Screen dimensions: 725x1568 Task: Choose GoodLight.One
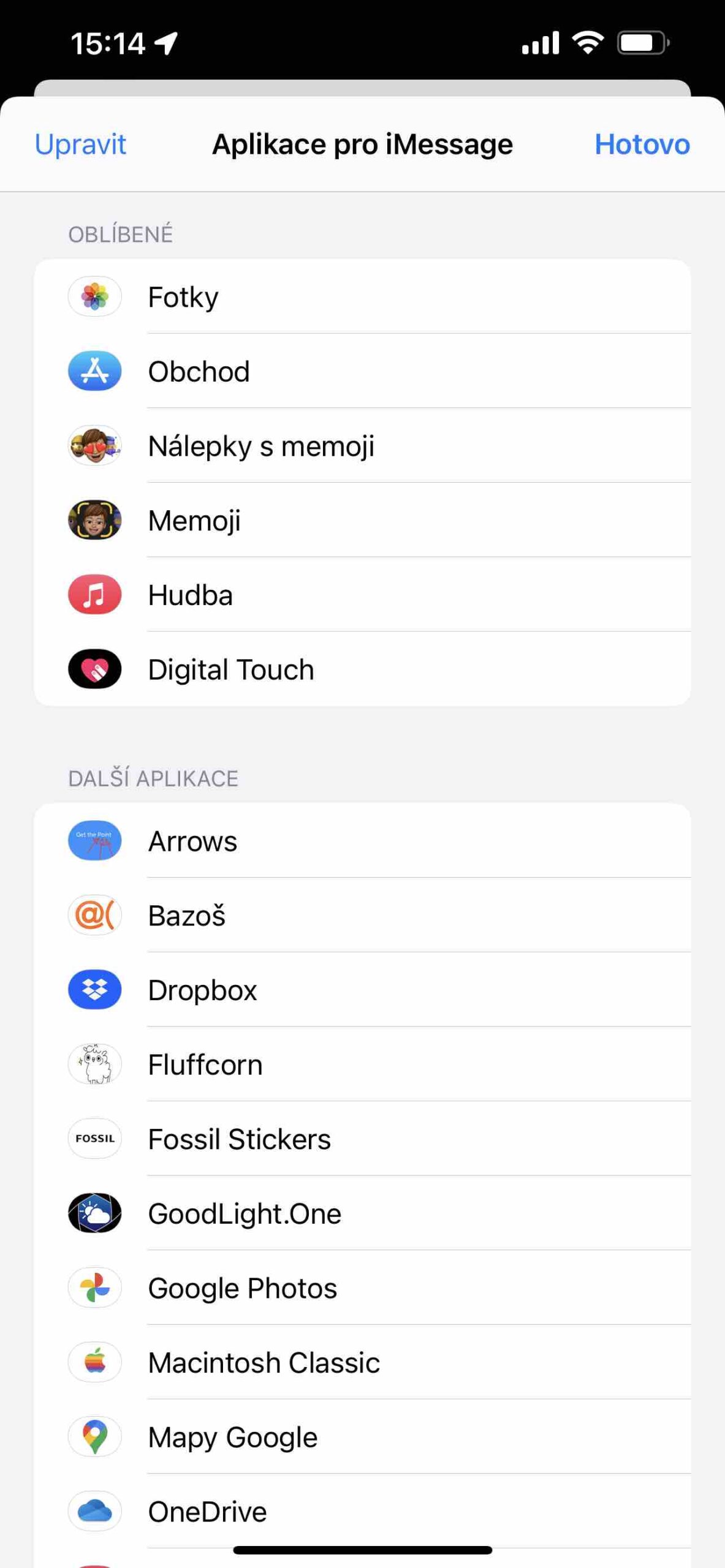coord(362,1213)
